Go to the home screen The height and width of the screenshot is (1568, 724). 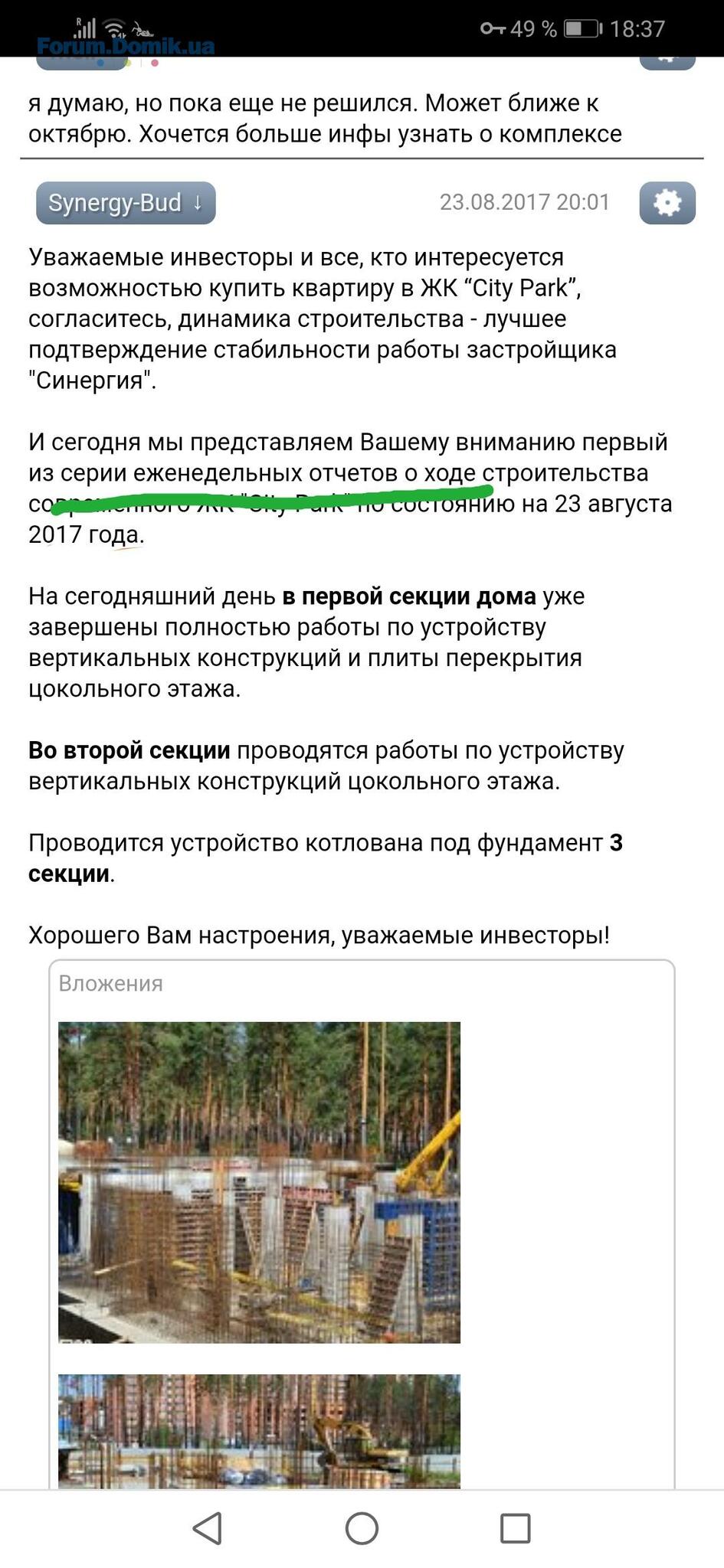pos(362,1528)
